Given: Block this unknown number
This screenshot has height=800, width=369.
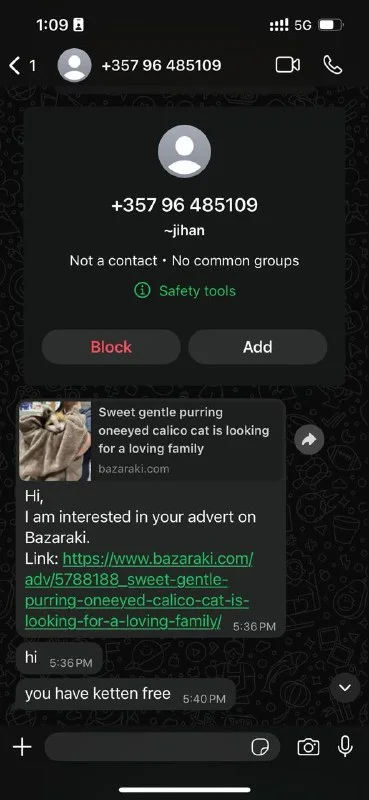Looking at the screenshot, I should coord(111,347).
